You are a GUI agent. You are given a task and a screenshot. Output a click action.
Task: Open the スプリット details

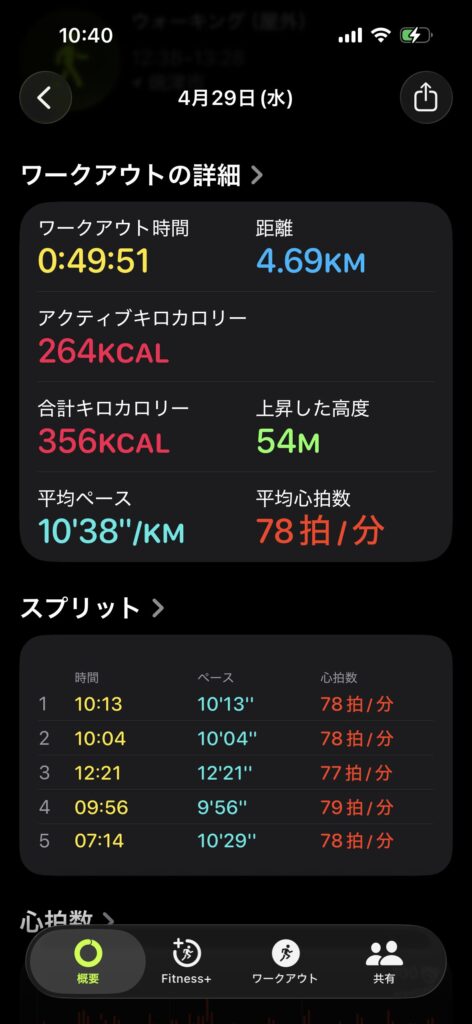point(92,608)
